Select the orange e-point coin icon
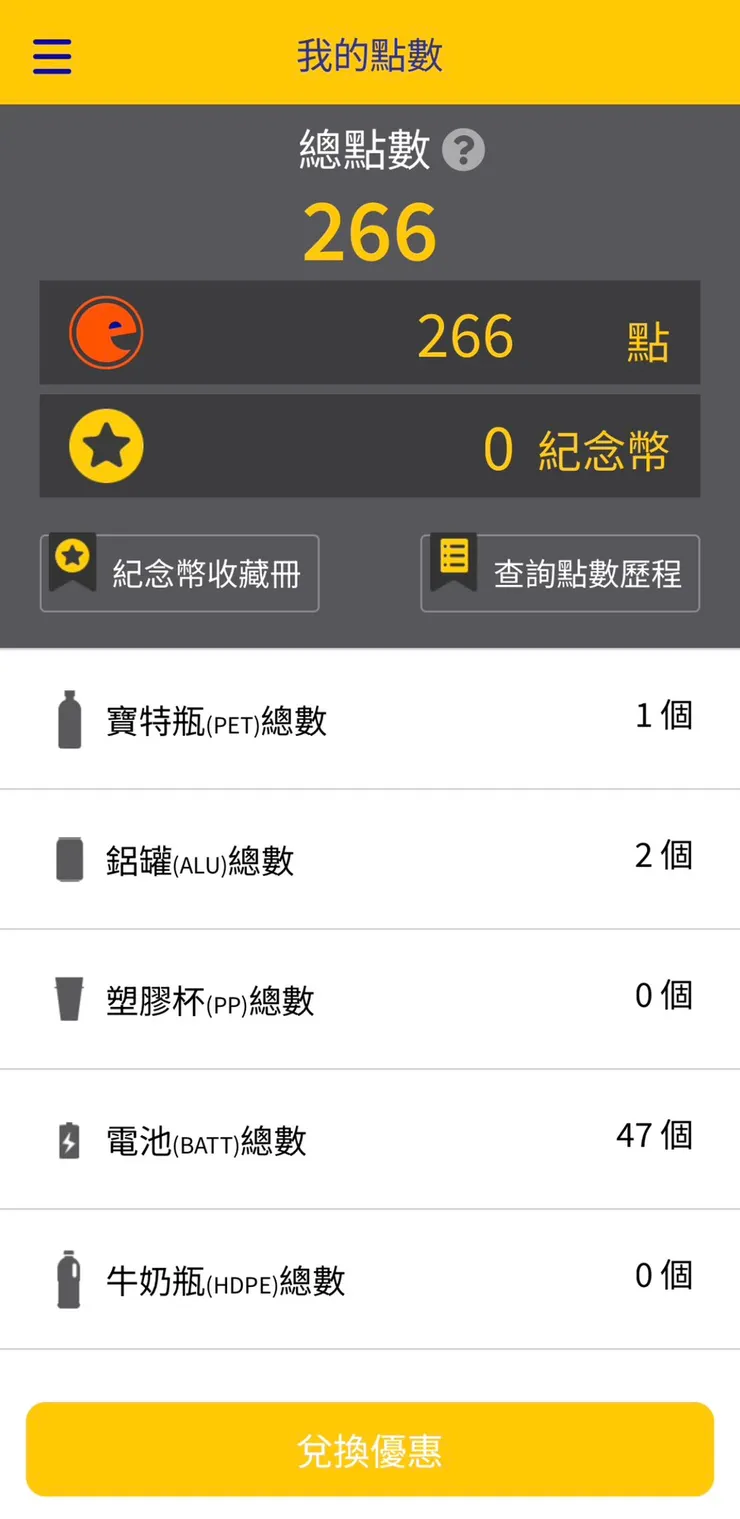740x1519 pixels. click(x=106, y=333)
